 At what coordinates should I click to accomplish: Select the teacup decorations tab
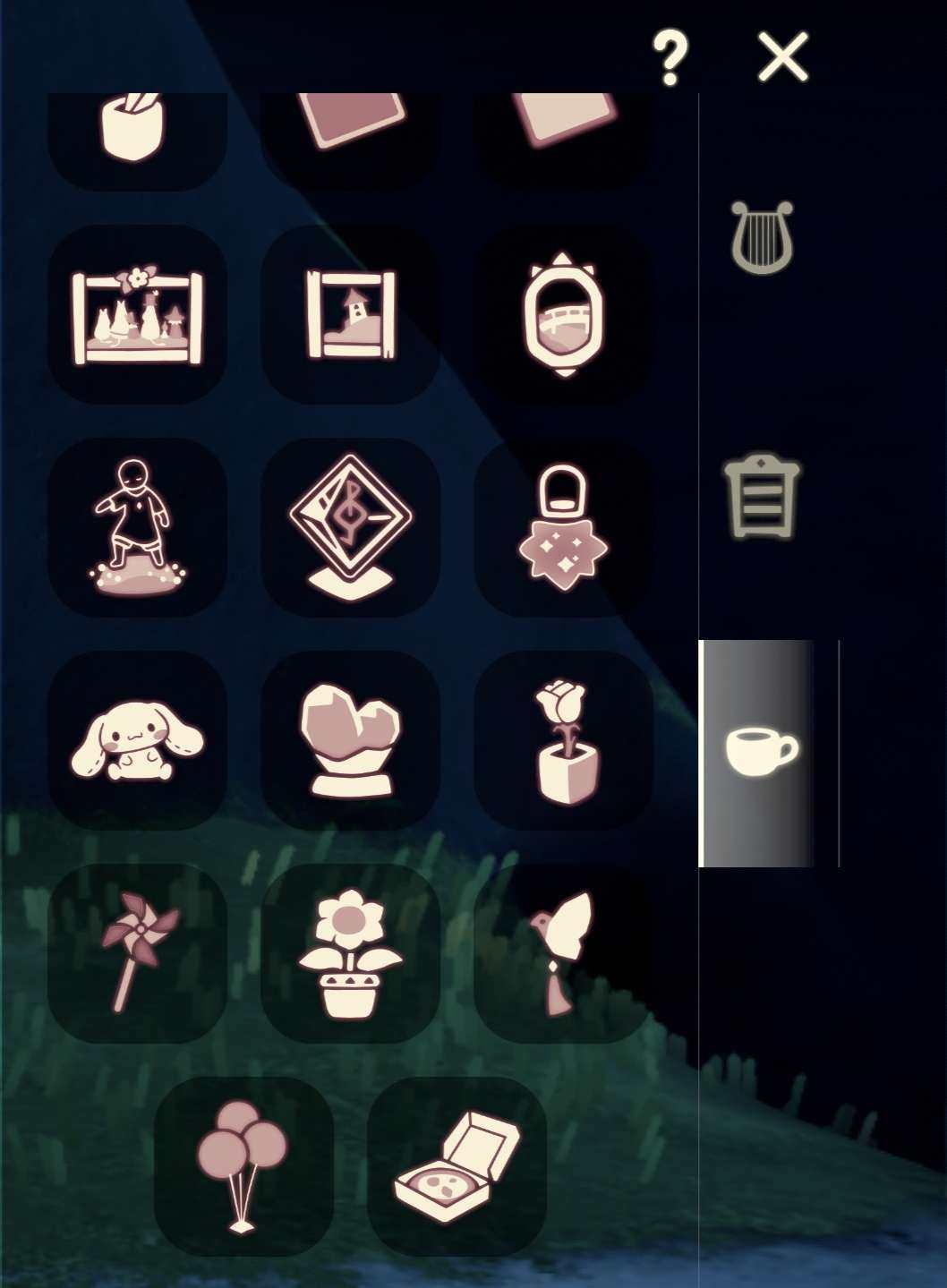click(x=762, y=752)
